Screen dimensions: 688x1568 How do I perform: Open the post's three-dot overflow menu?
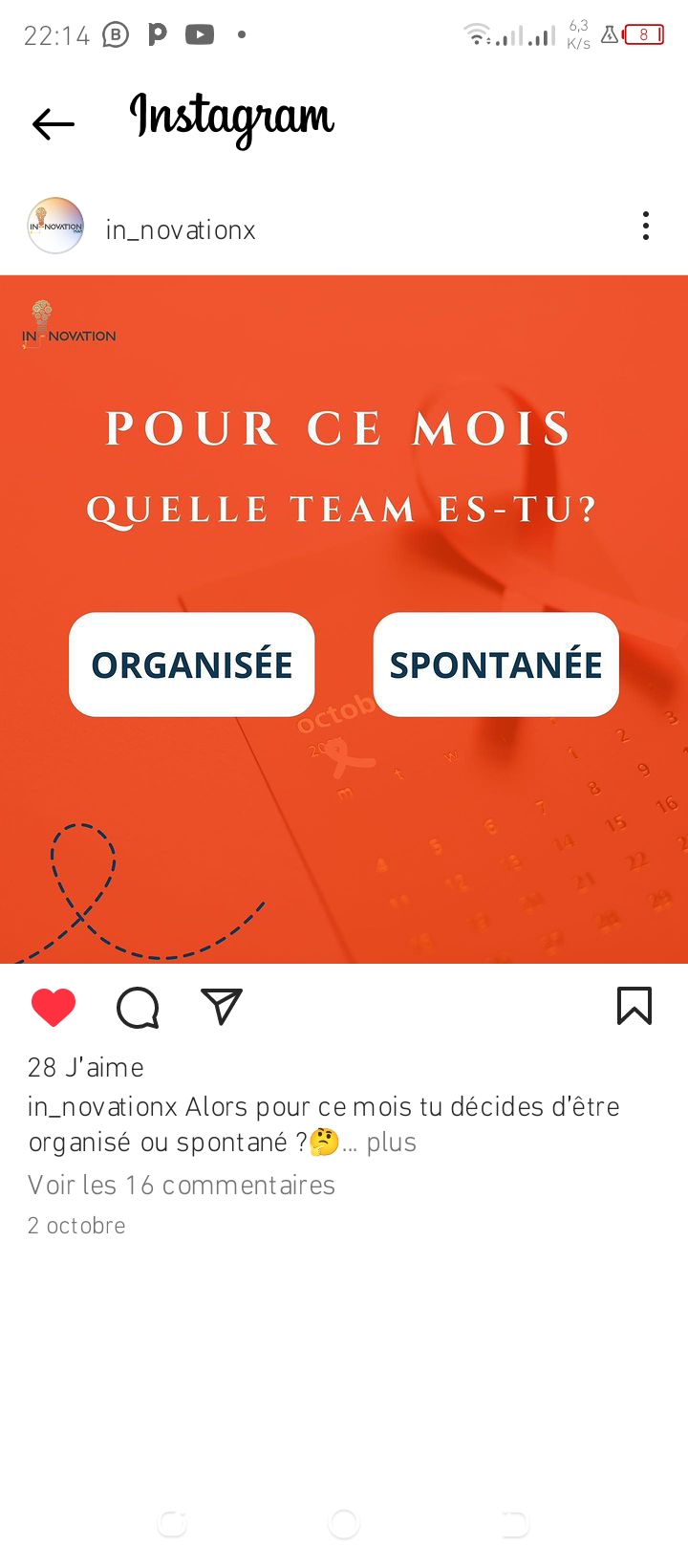[646, 226]
